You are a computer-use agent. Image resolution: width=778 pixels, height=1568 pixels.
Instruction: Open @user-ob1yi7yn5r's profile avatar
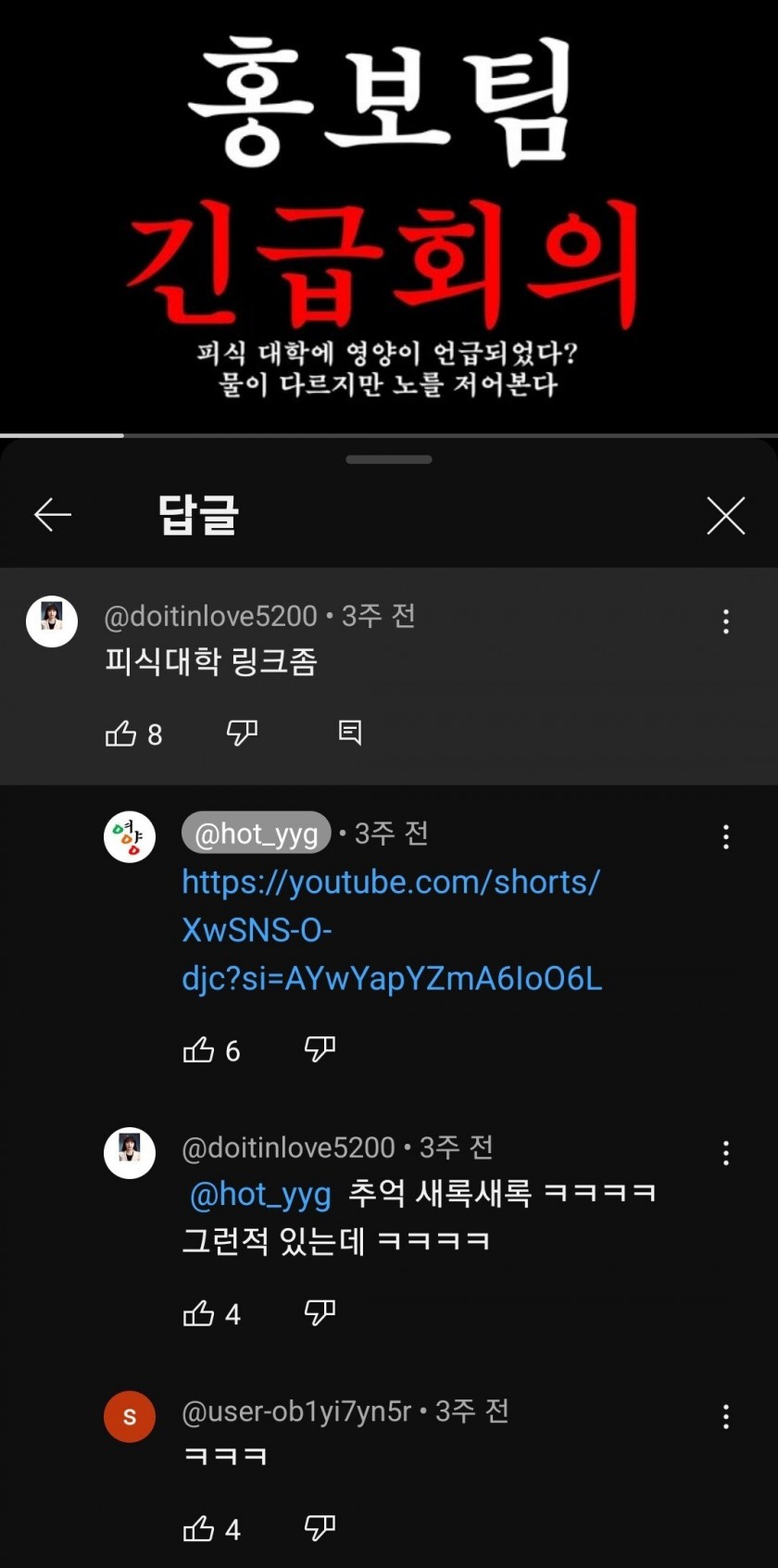[x=130, y=1416]
